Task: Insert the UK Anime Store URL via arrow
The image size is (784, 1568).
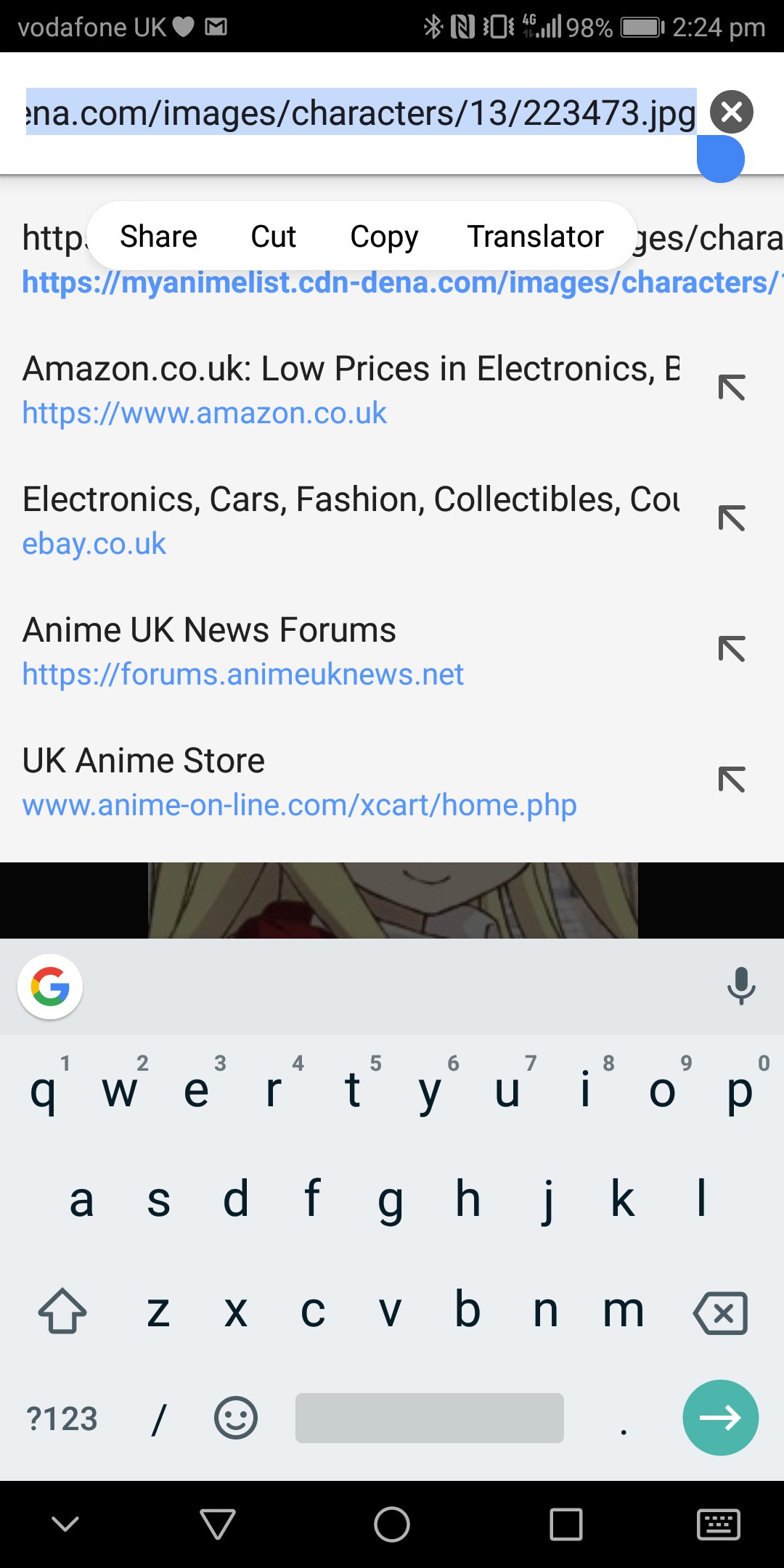Action: click(731, 780)
